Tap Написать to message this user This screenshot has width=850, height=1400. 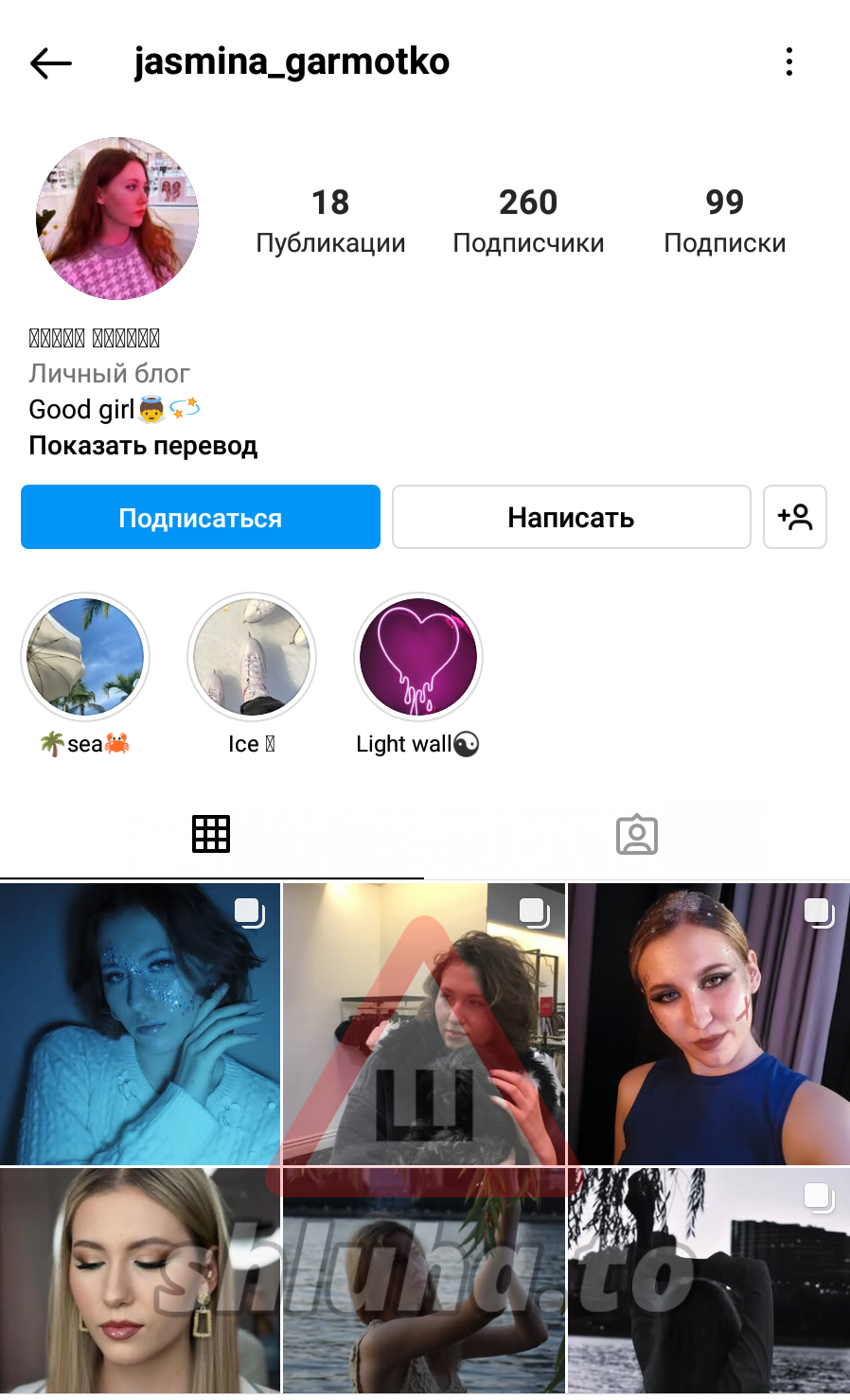coord(571,517)
